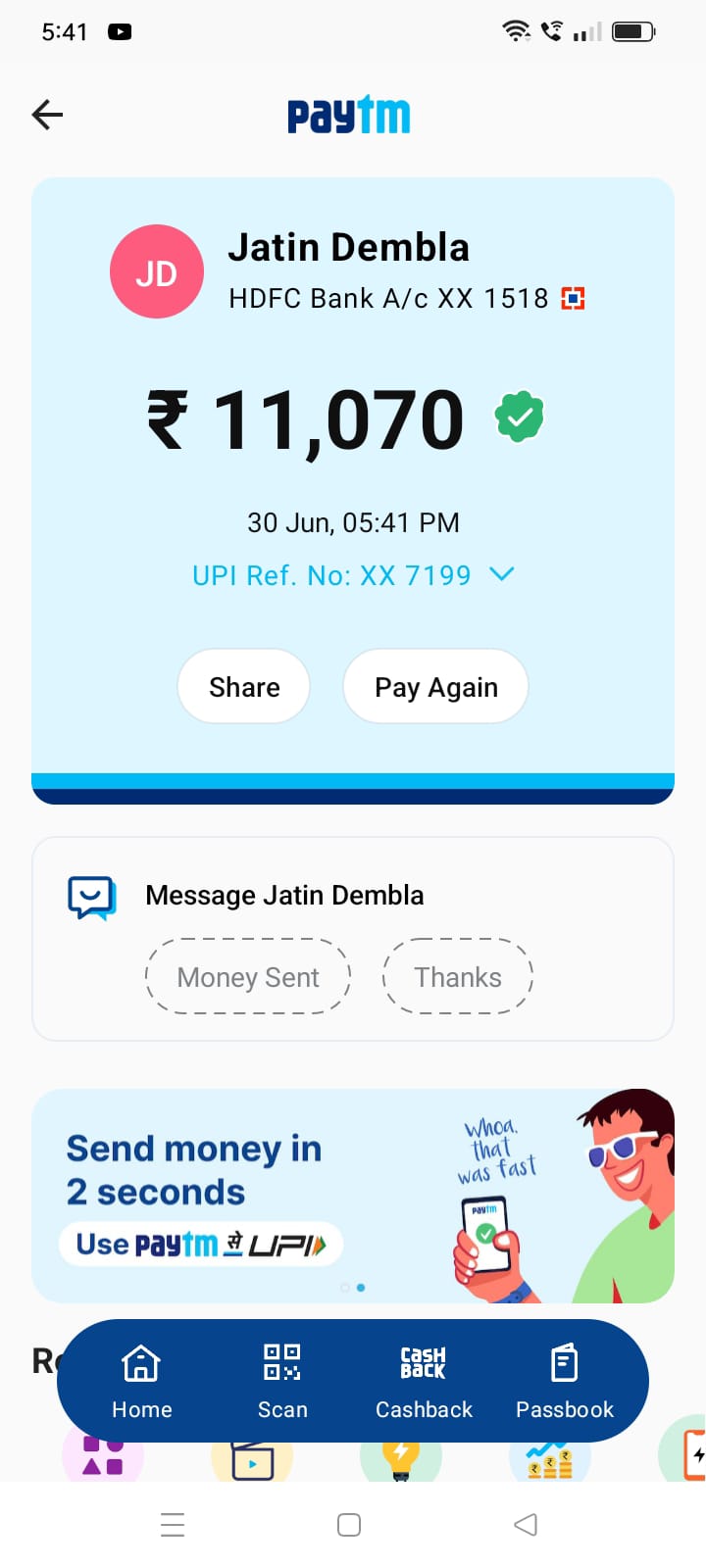Screen dimensions: 706x1568
Task: Open the Cashback tab
Action: [x=424, y=1381]
